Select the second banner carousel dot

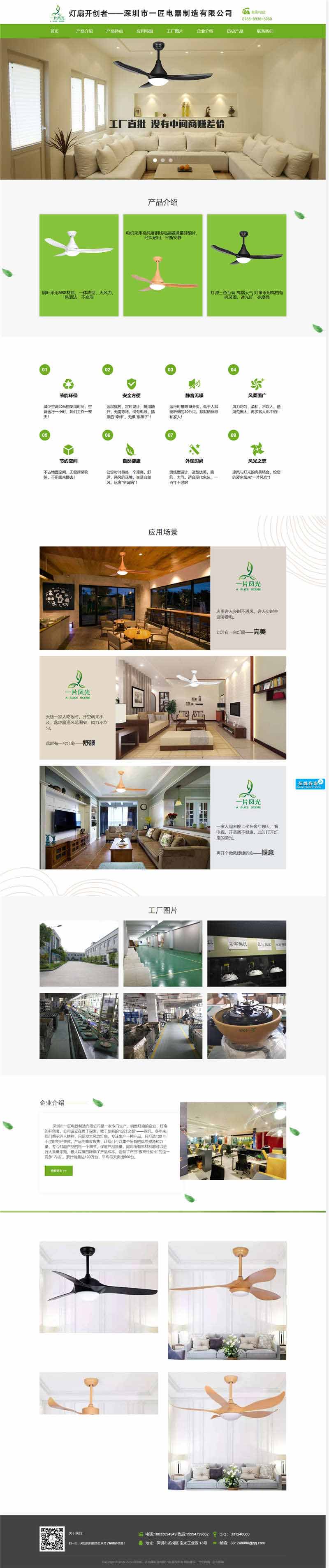pos(163,160)
